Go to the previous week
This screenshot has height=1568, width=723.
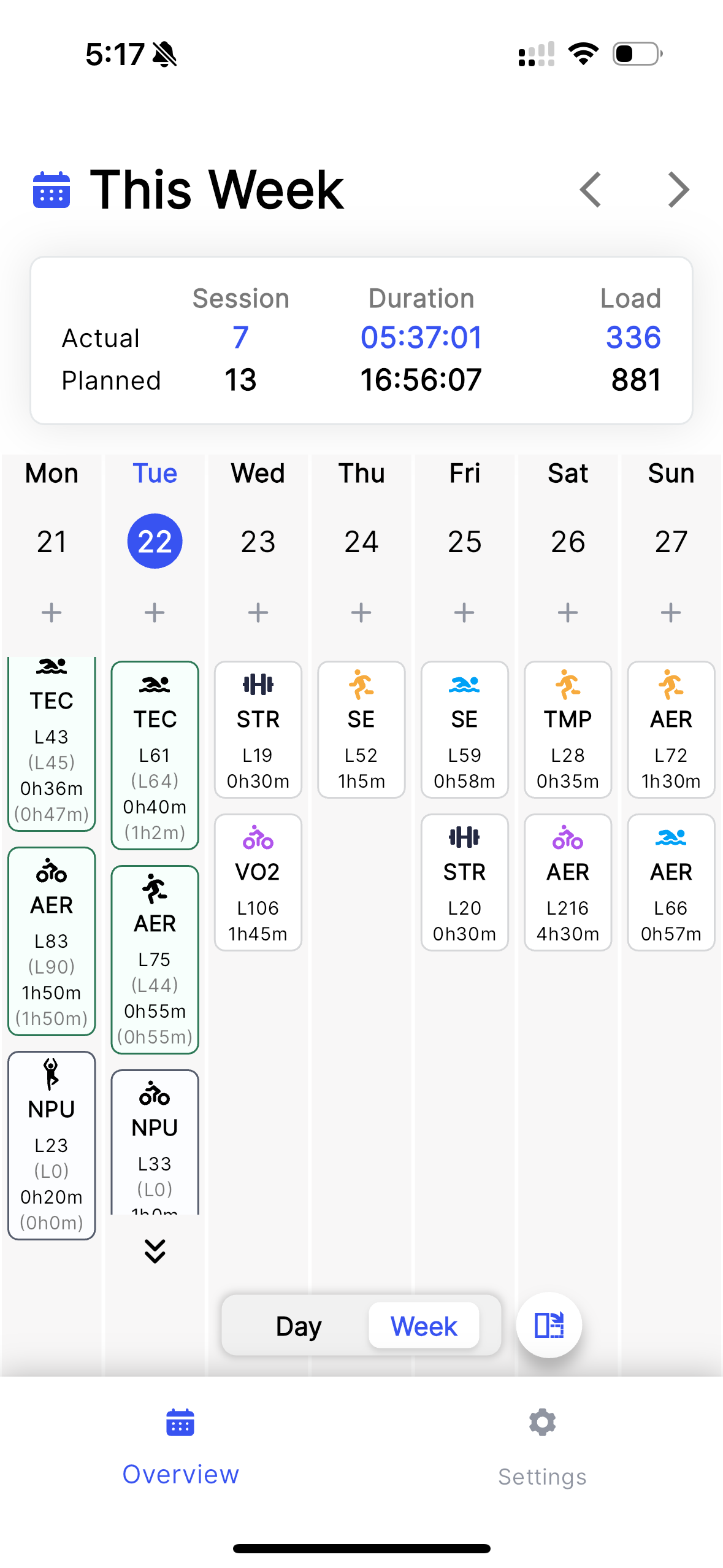(590, 190)
